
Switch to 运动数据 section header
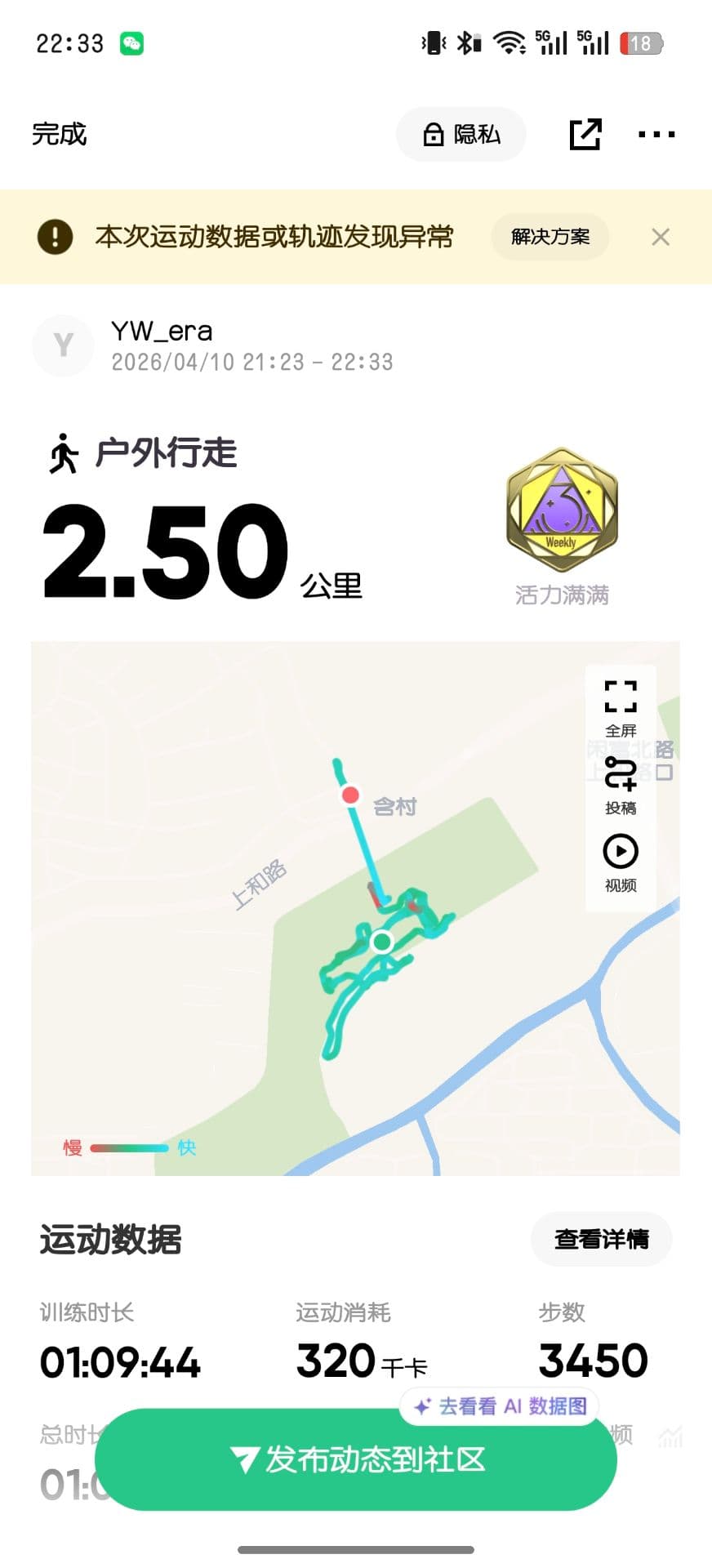110,1241
